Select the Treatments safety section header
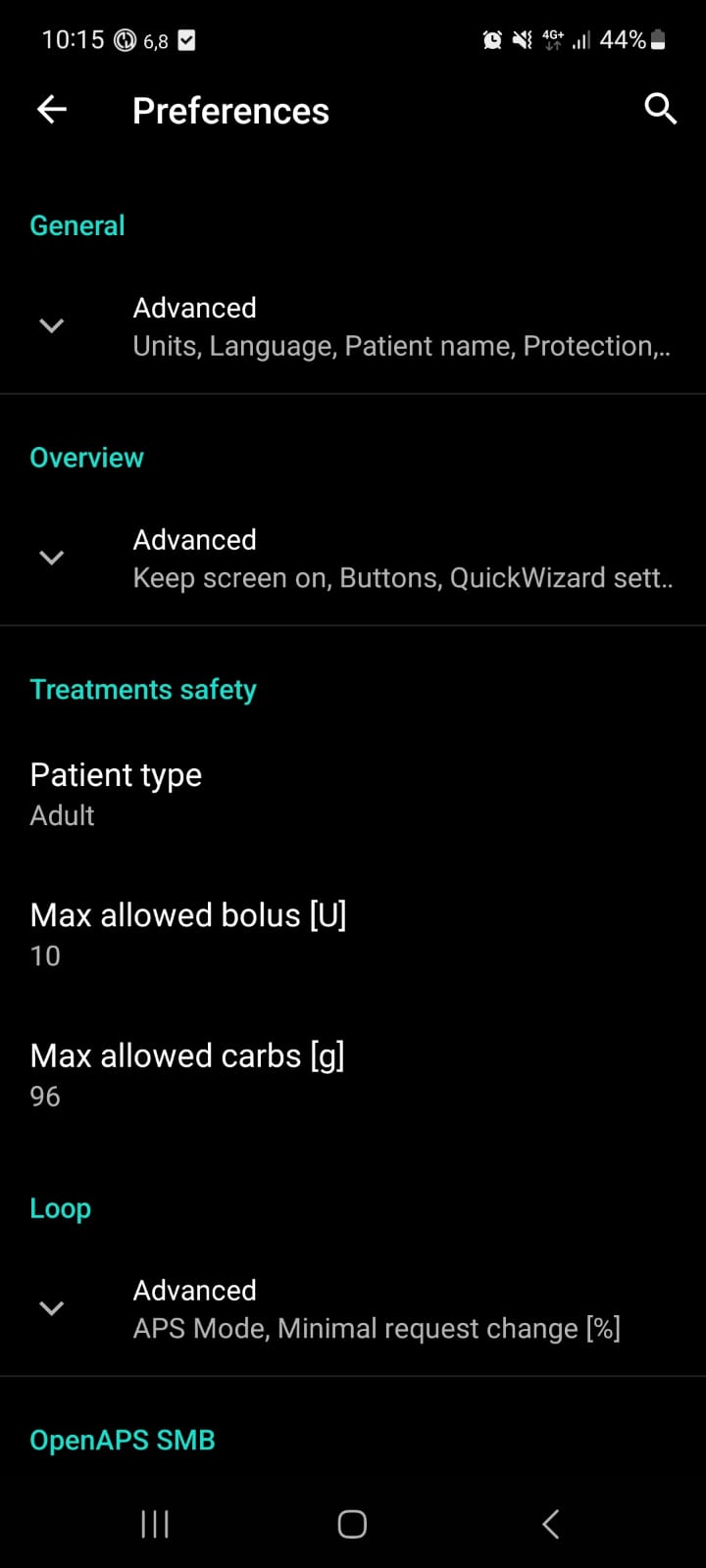 point(142,689)
